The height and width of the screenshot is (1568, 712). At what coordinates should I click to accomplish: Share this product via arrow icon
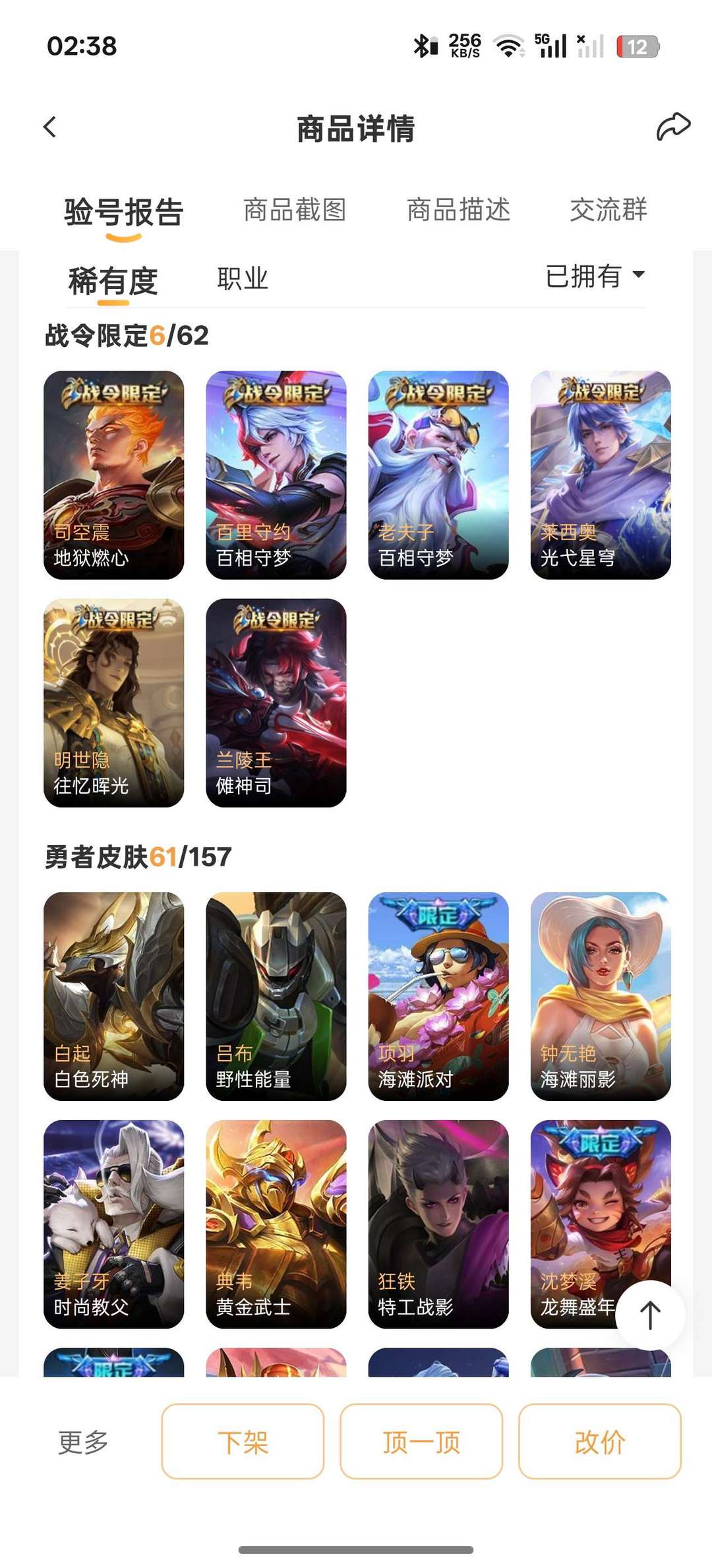point(673,127)
